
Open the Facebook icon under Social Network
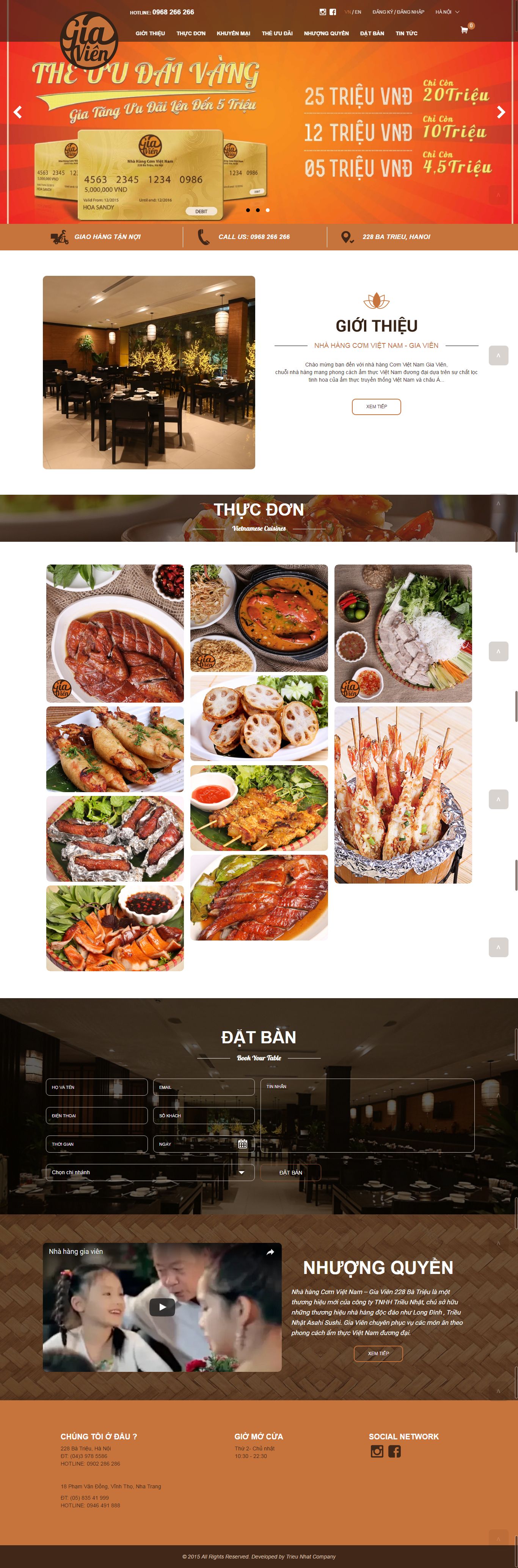[394, 1451]
